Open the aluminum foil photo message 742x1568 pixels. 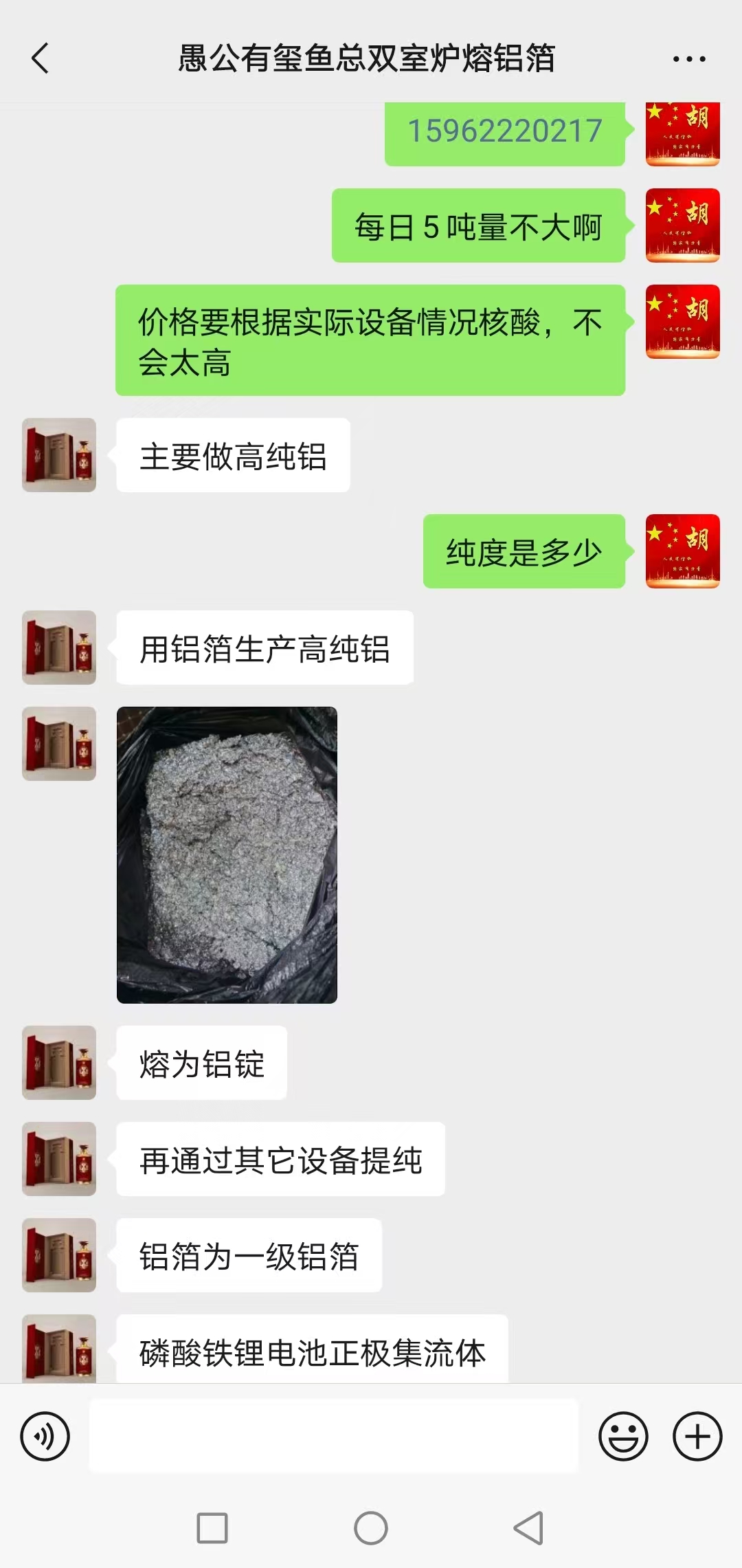(x=227, y=854)
